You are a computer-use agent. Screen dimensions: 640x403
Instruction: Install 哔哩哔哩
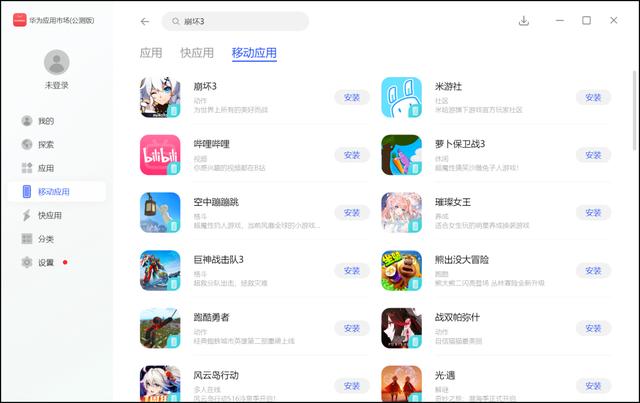pos(352,155)
